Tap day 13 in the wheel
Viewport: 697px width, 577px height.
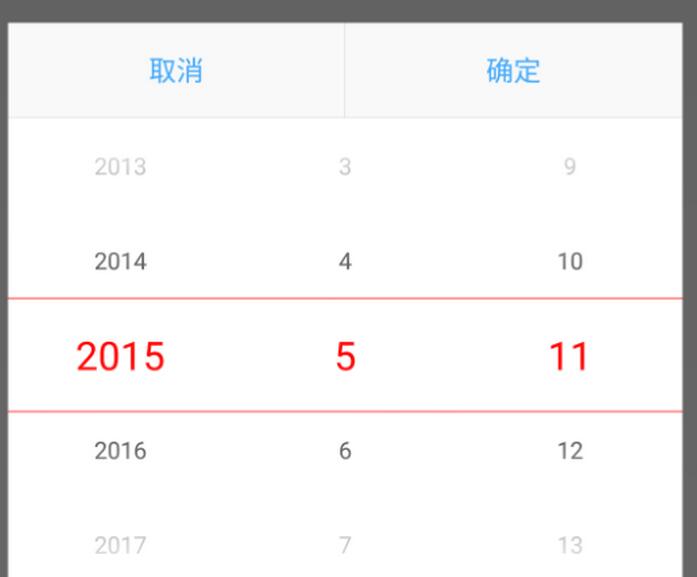pyautogui.click(x=570, y=546)
